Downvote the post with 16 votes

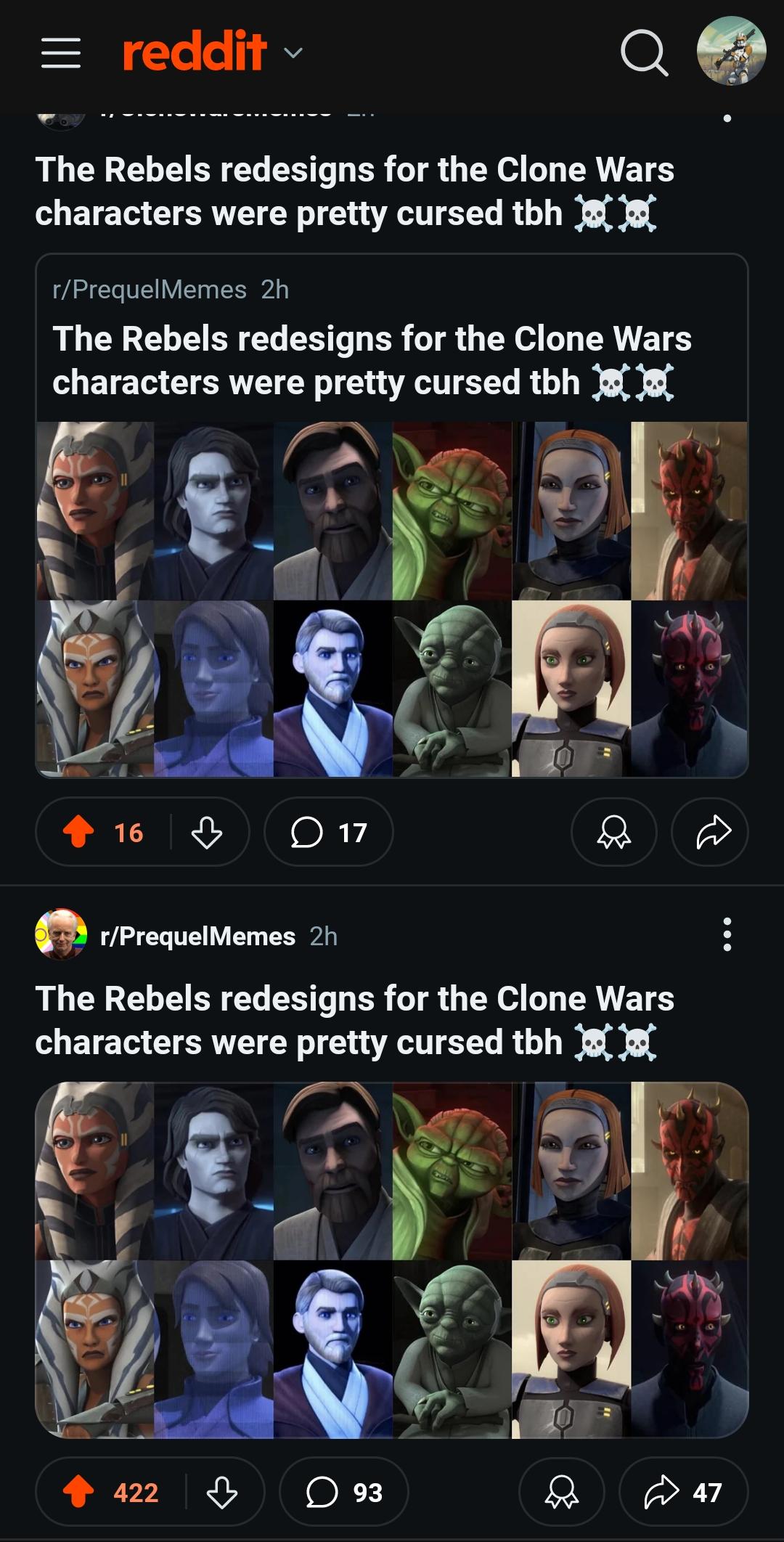207,832
